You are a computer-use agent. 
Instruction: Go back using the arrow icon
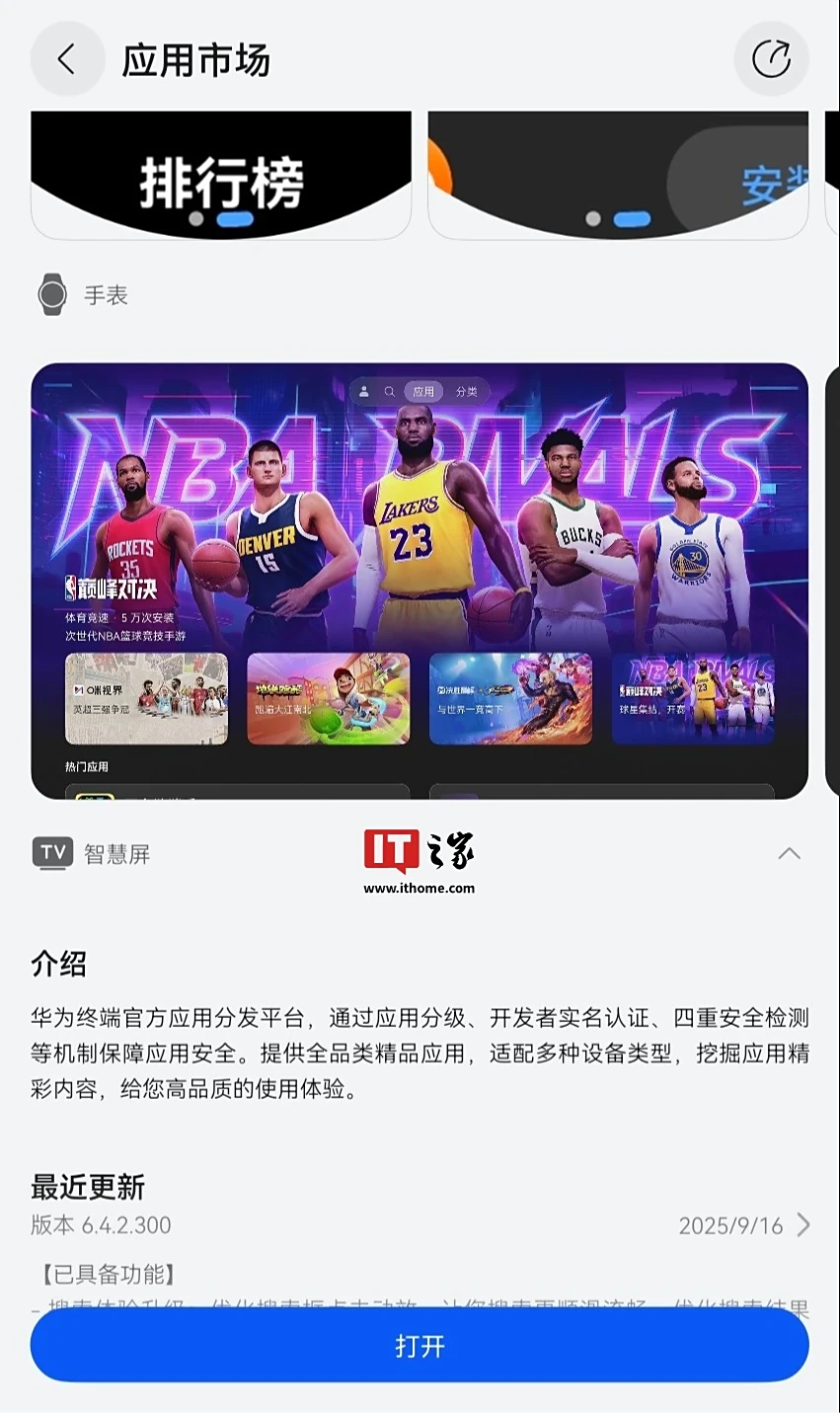tap(67, 59)
